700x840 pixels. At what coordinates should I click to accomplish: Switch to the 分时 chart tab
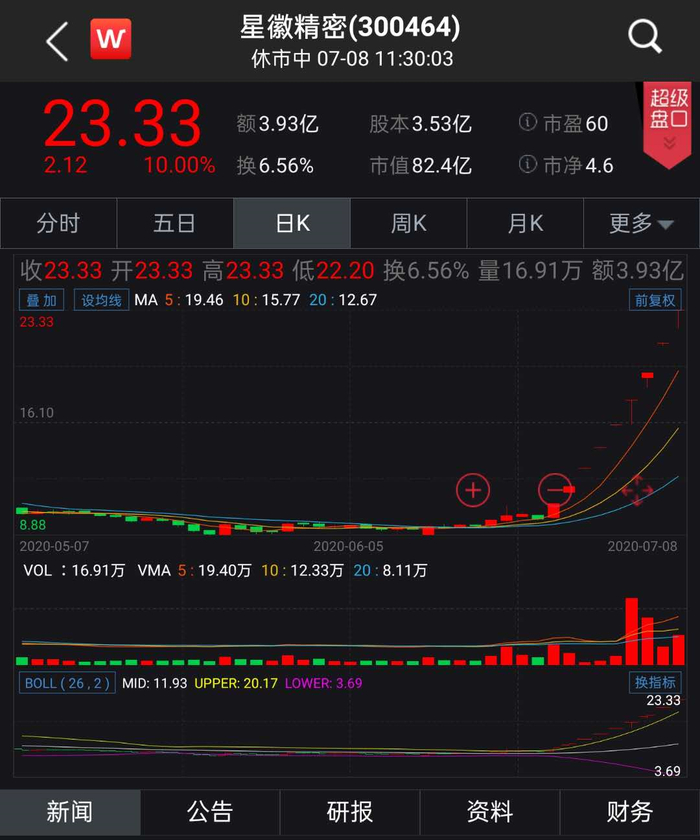click(58, 223)
